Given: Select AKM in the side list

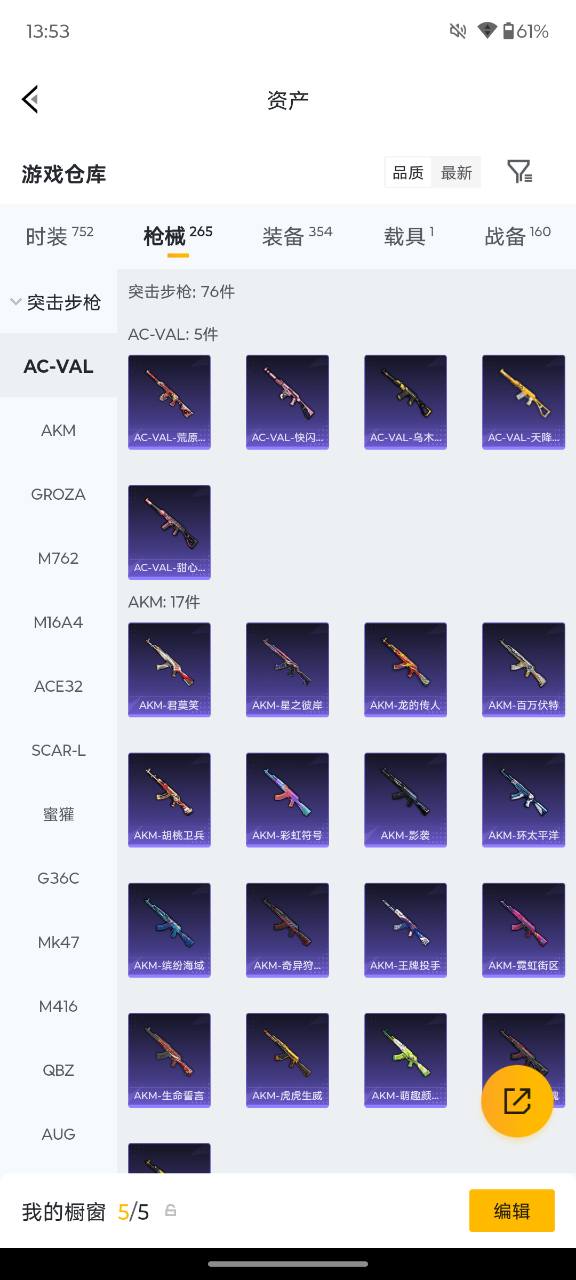Looking at the screenshot, I should point(58,430).
